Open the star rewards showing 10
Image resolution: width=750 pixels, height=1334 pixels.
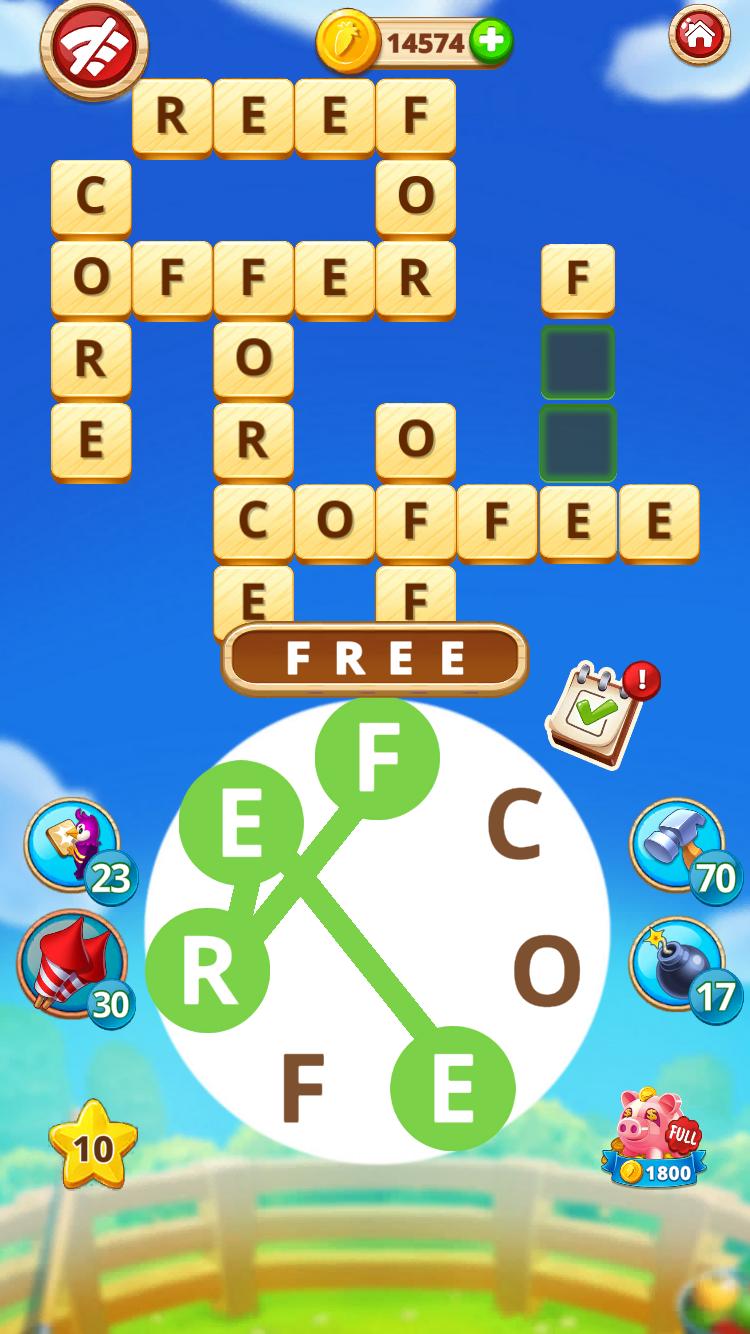coord(92,1146)
